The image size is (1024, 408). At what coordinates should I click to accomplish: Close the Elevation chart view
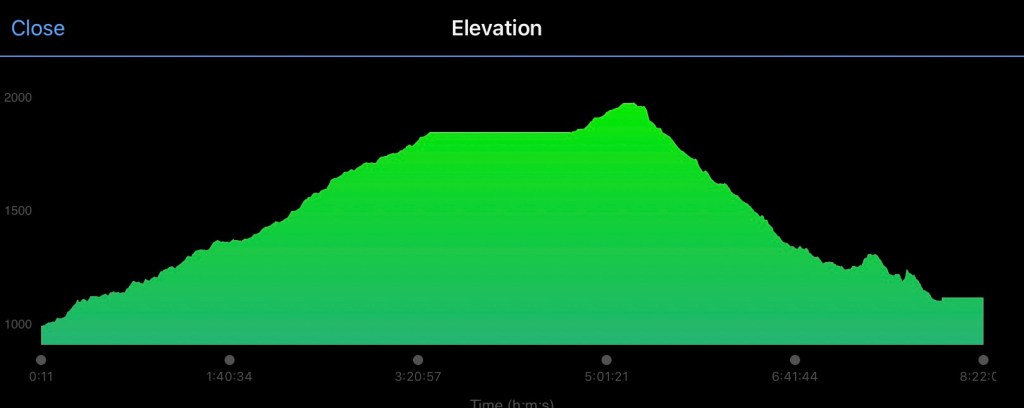(38, 29)
